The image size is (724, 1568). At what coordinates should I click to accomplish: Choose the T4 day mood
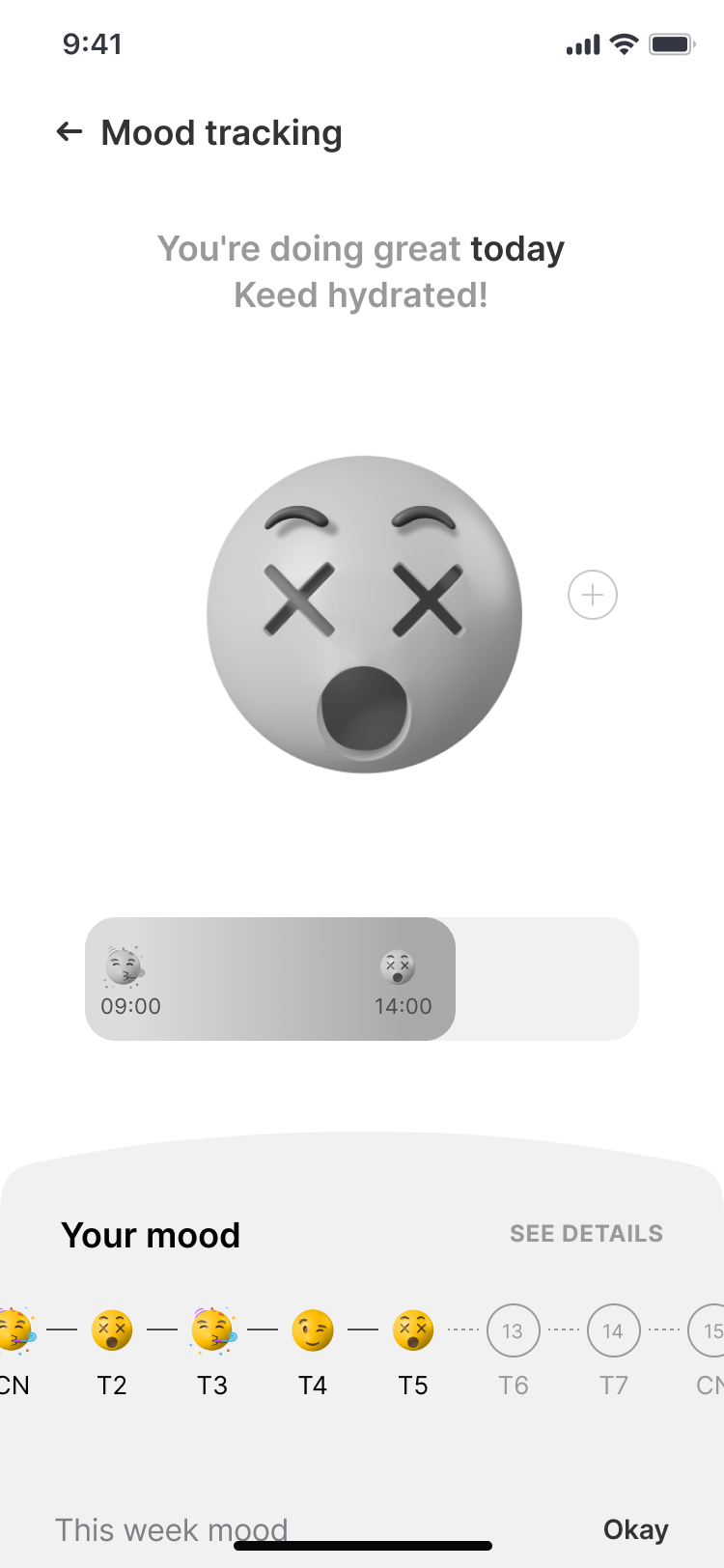pyautogui.click(x=313, y=1330)
